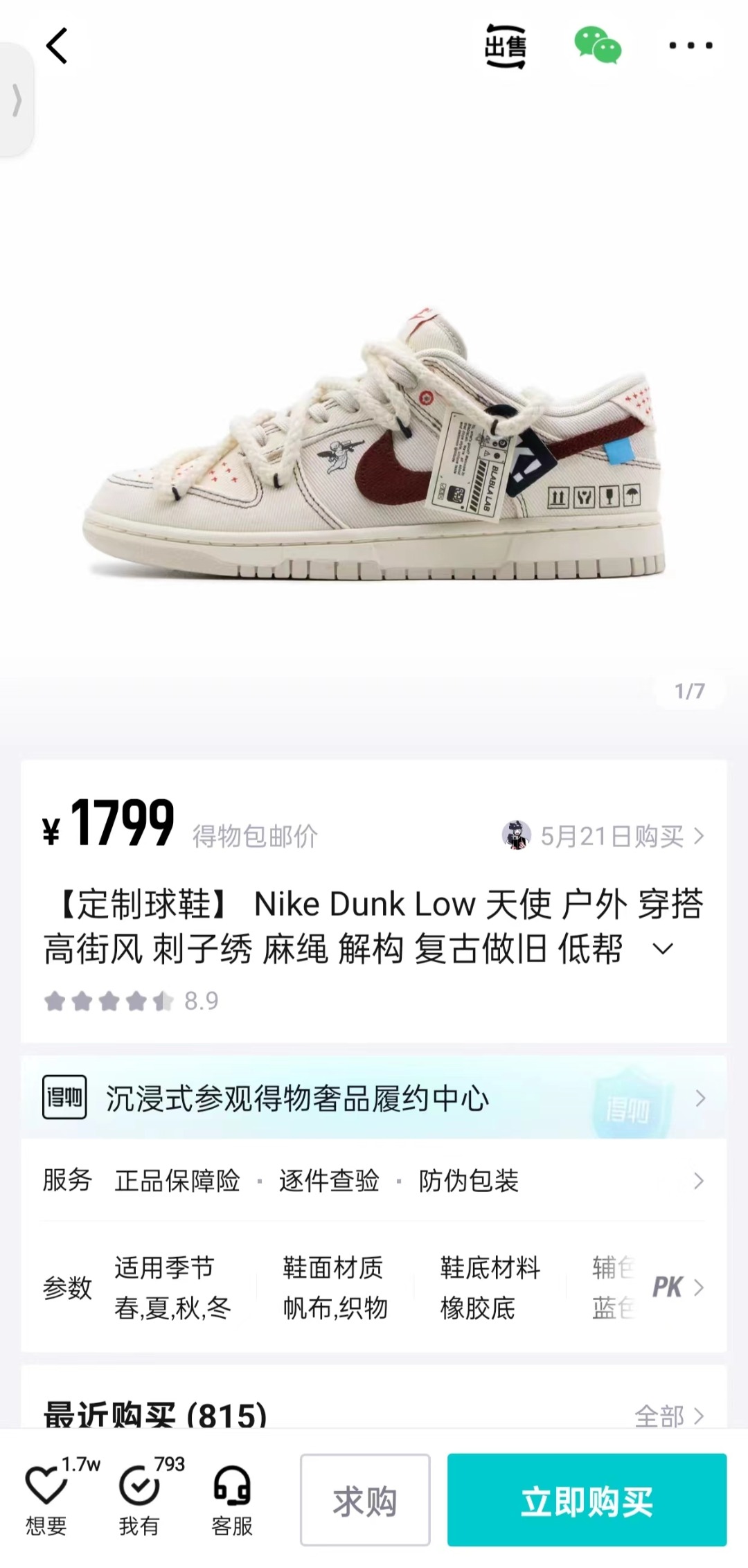This screenshot has height=1568, width=748.
Task: Open the 出售 sell icon
Action: tap(505, 46)
